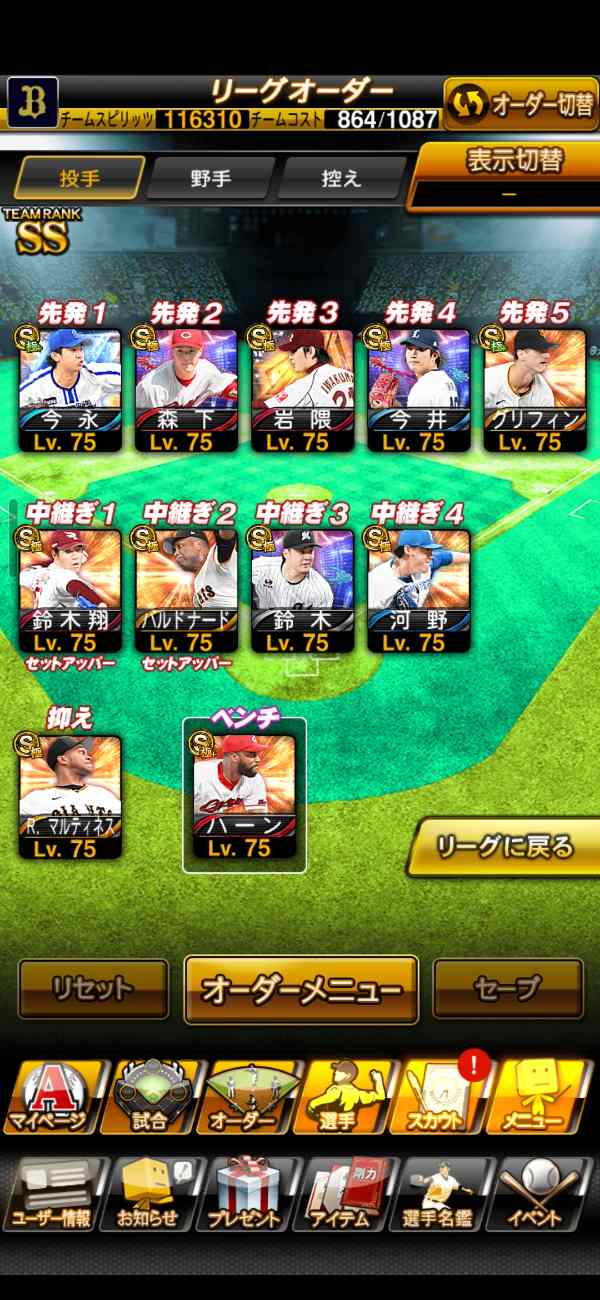Tap the オーダー切替 button
Screen dimensions: 600x1300
[521, 103]
